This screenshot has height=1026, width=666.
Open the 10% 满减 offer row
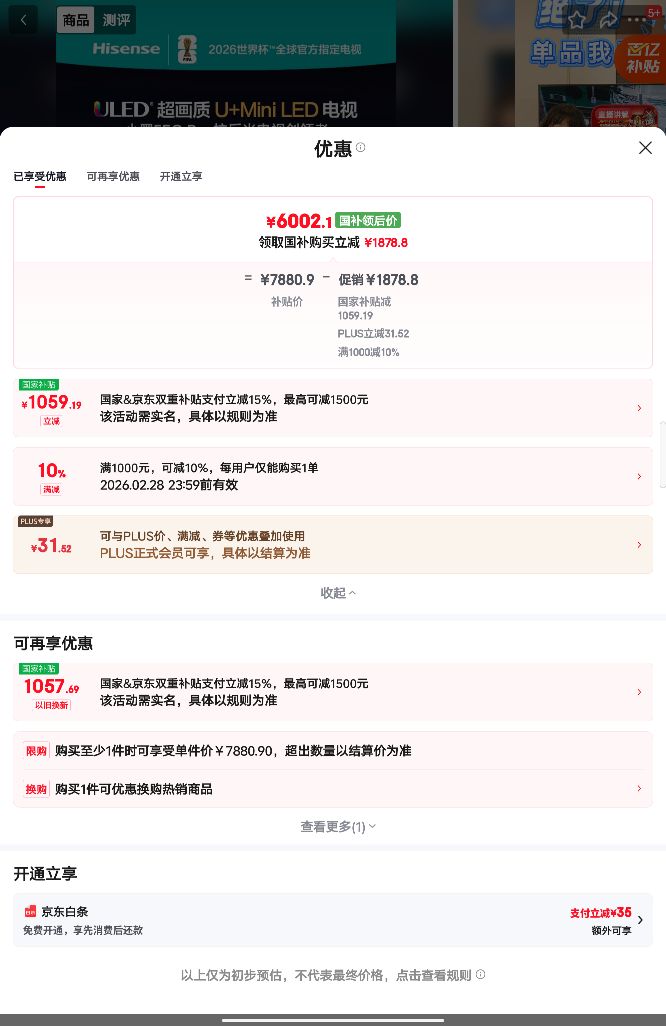point(332,476)
